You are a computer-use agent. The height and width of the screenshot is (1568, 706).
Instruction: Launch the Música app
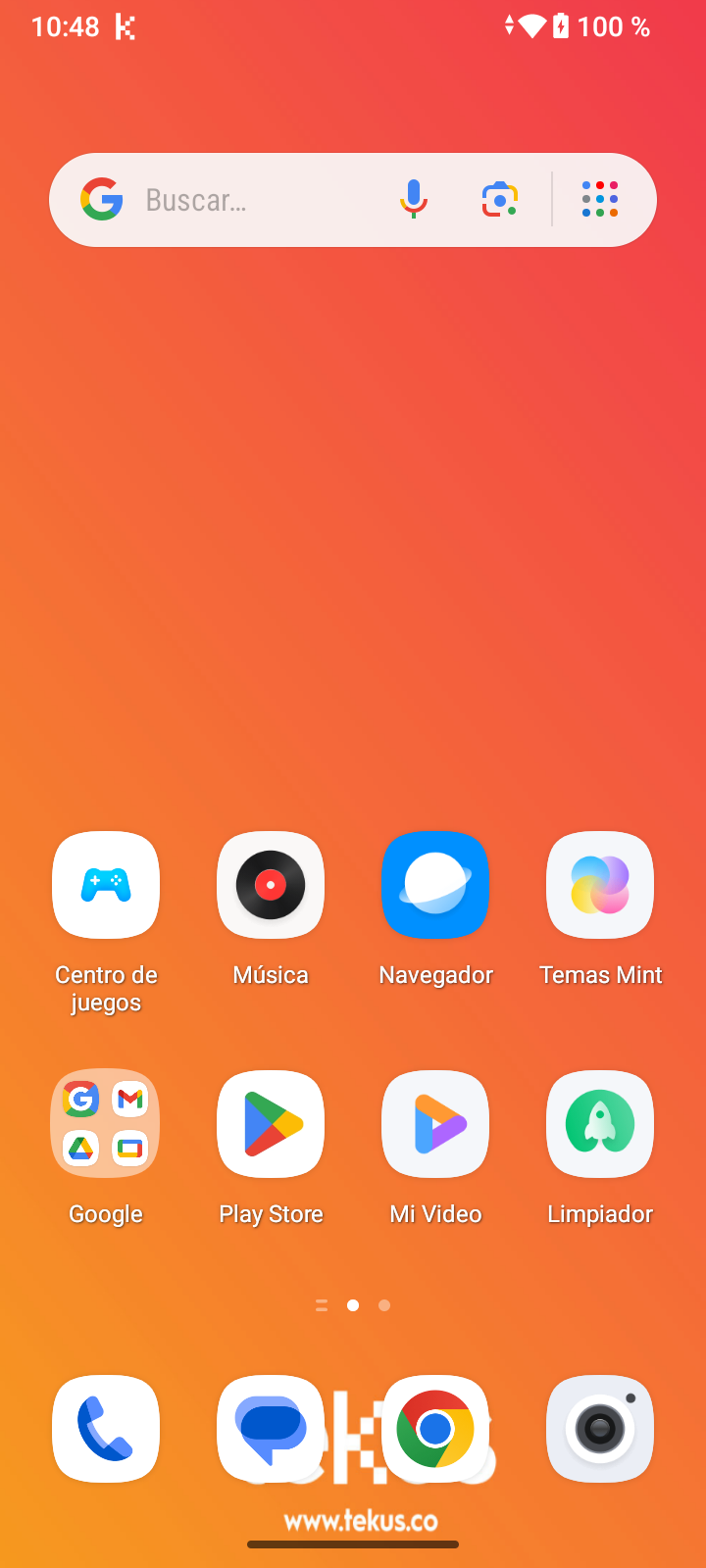271,885
